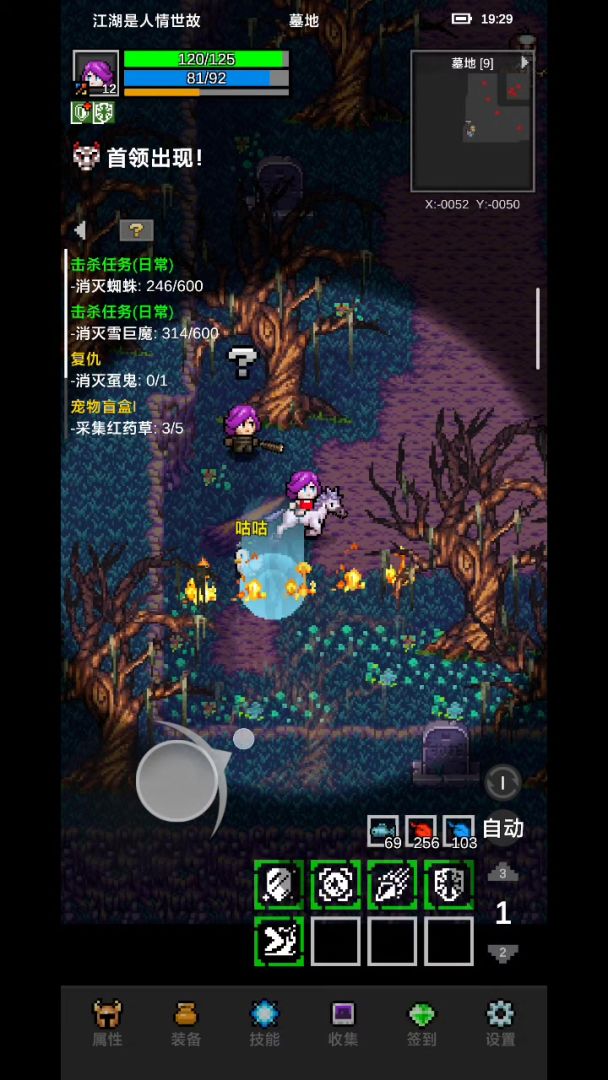This screenshot has width=608, height=1080.
Task: Activate the whirlwind ring skill
Action: [x=335, y=885]
